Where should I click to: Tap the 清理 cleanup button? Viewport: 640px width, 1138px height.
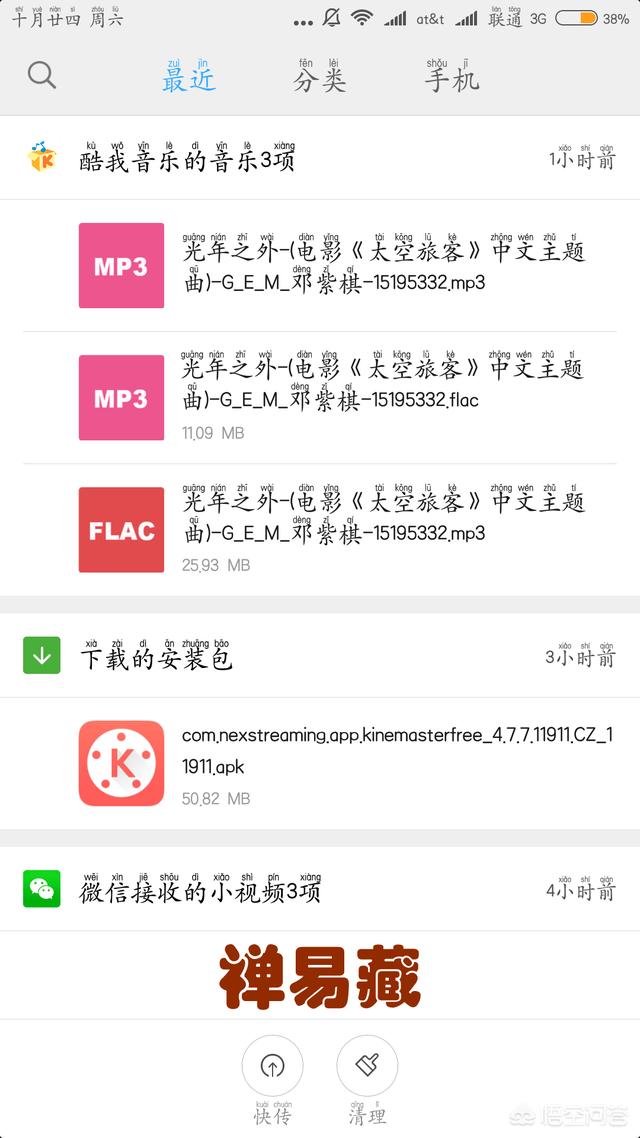pyautogui.click(x=366, y=1067)
